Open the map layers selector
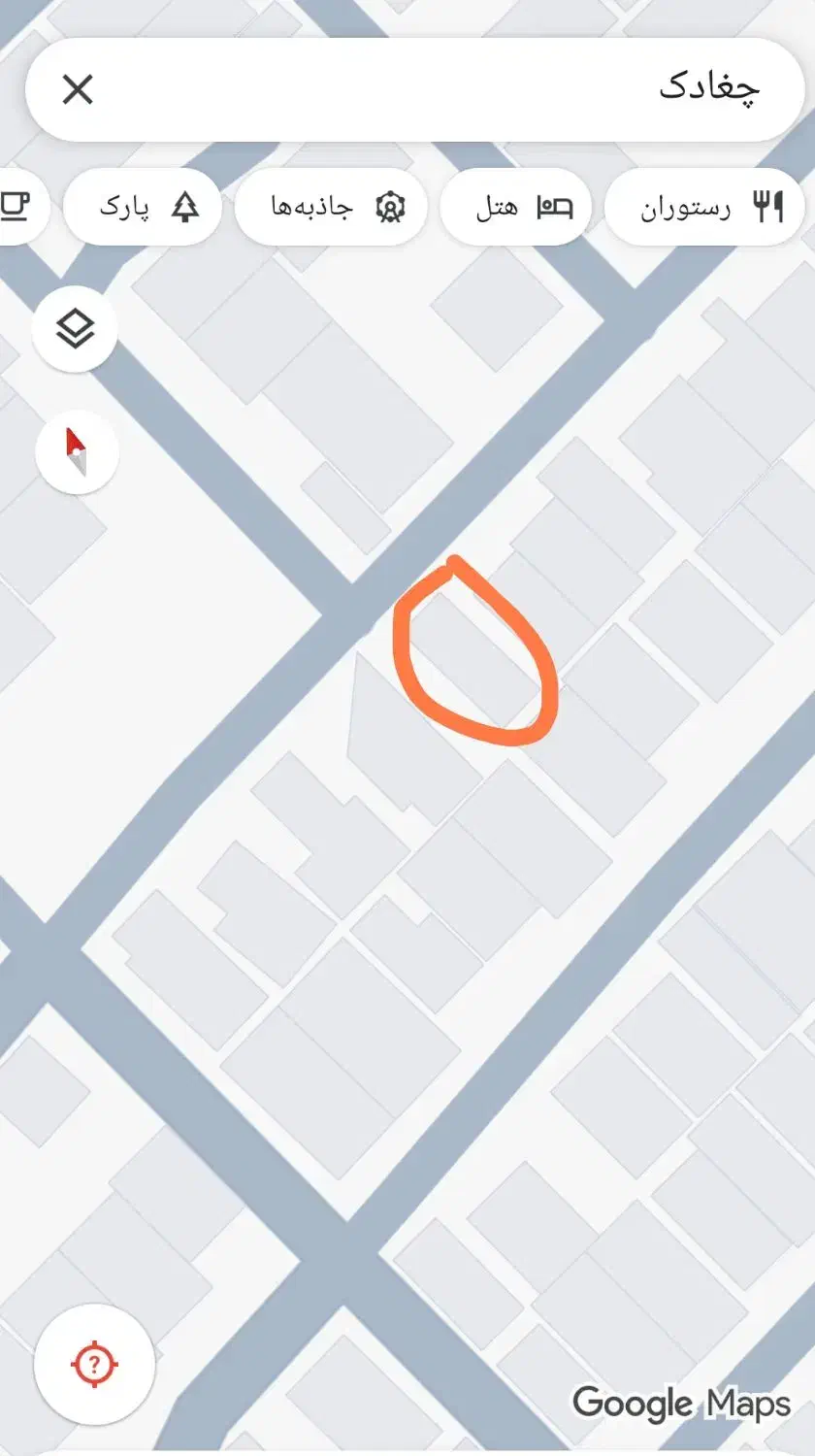This screenshot has height=1456, width=815. [76, 330]
